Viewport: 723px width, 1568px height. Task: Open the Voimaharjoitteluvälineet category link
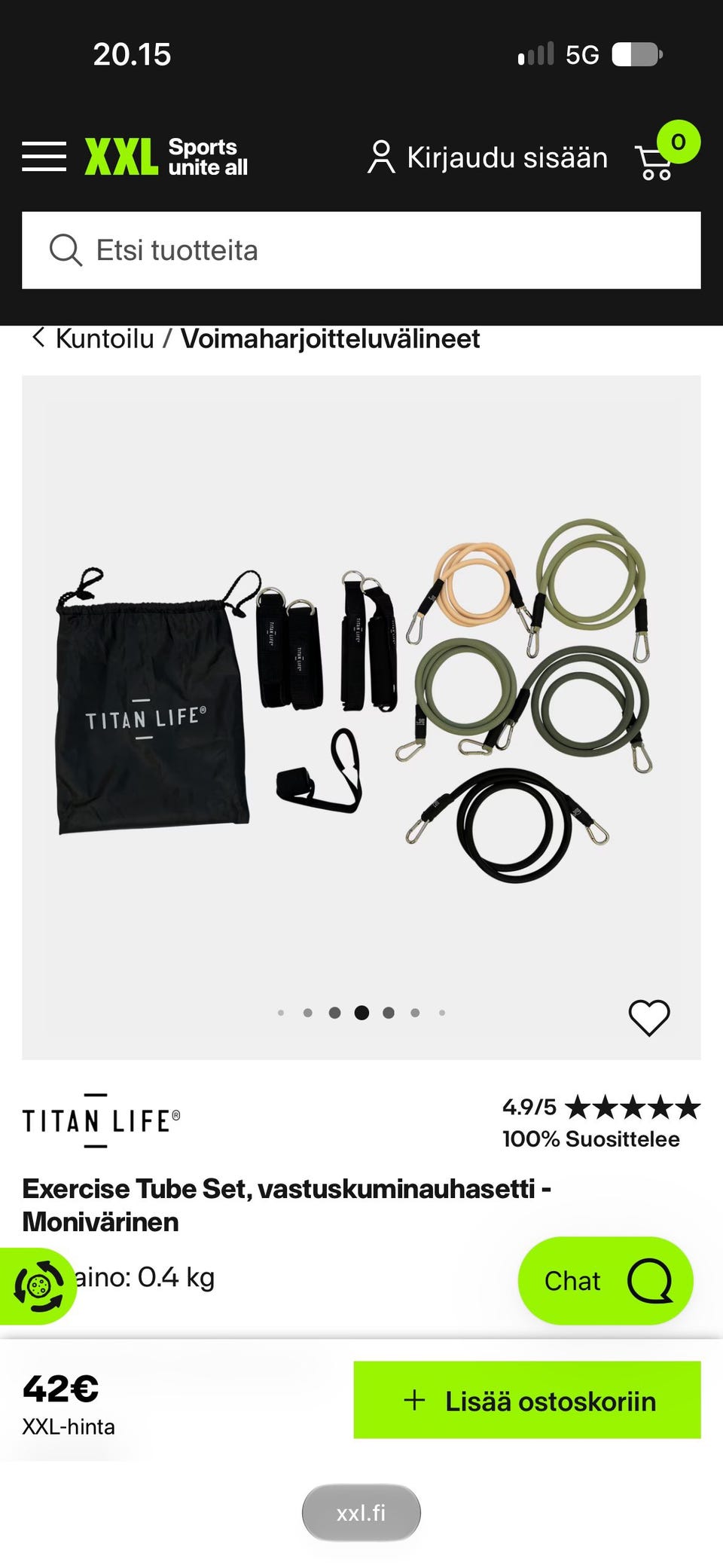point(330,339)
